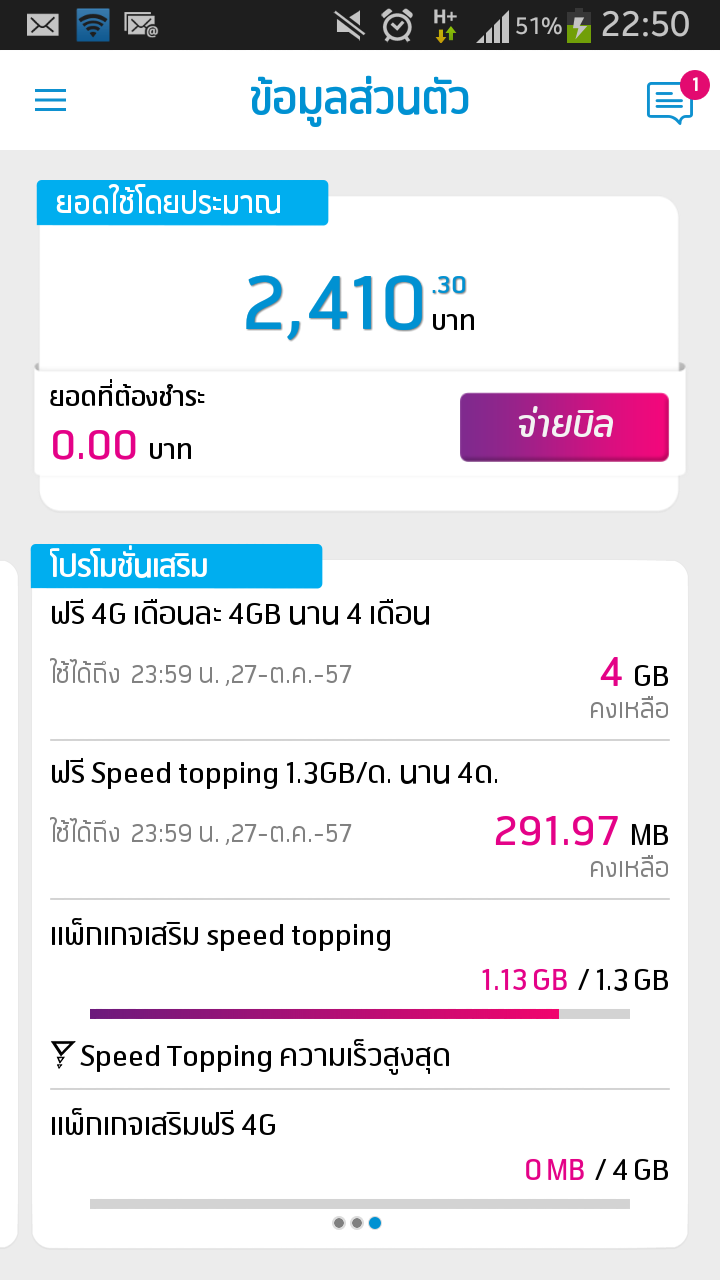This screenshot has height=1280, width=720.
Task: Tap the จ่ายบิล pay bill button
Action: pos(564,427)
